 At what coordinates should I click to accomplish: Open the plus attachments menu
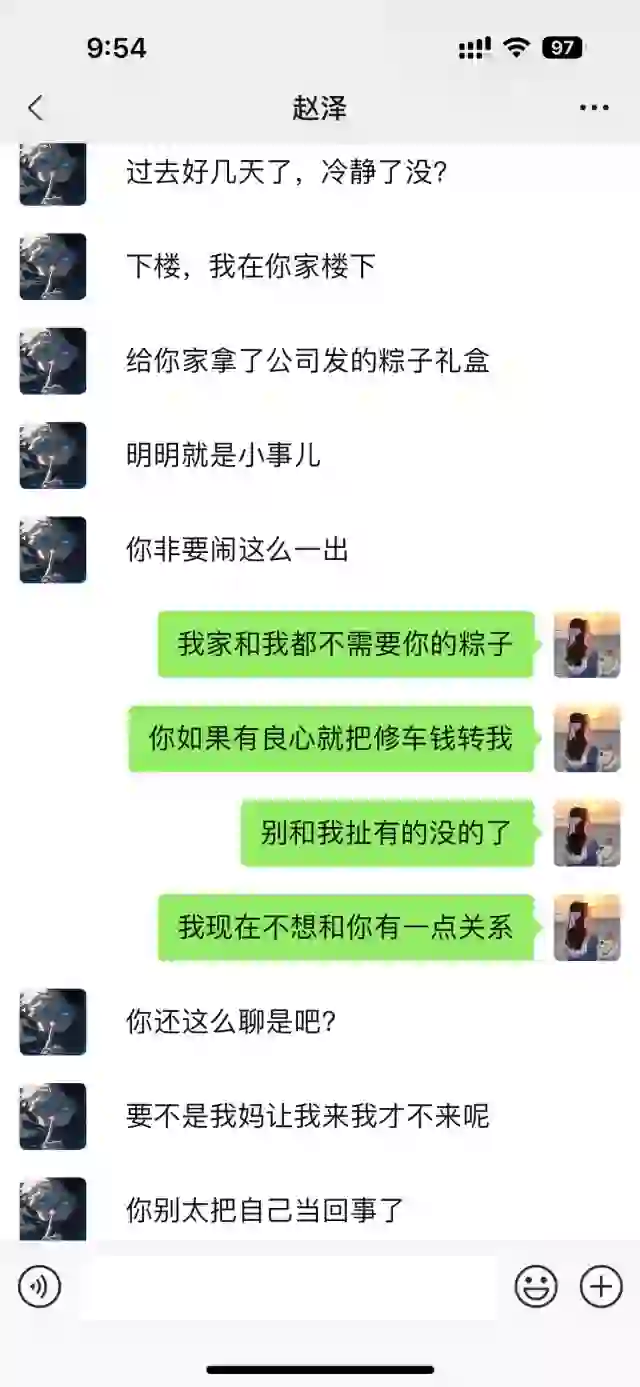601,1286
